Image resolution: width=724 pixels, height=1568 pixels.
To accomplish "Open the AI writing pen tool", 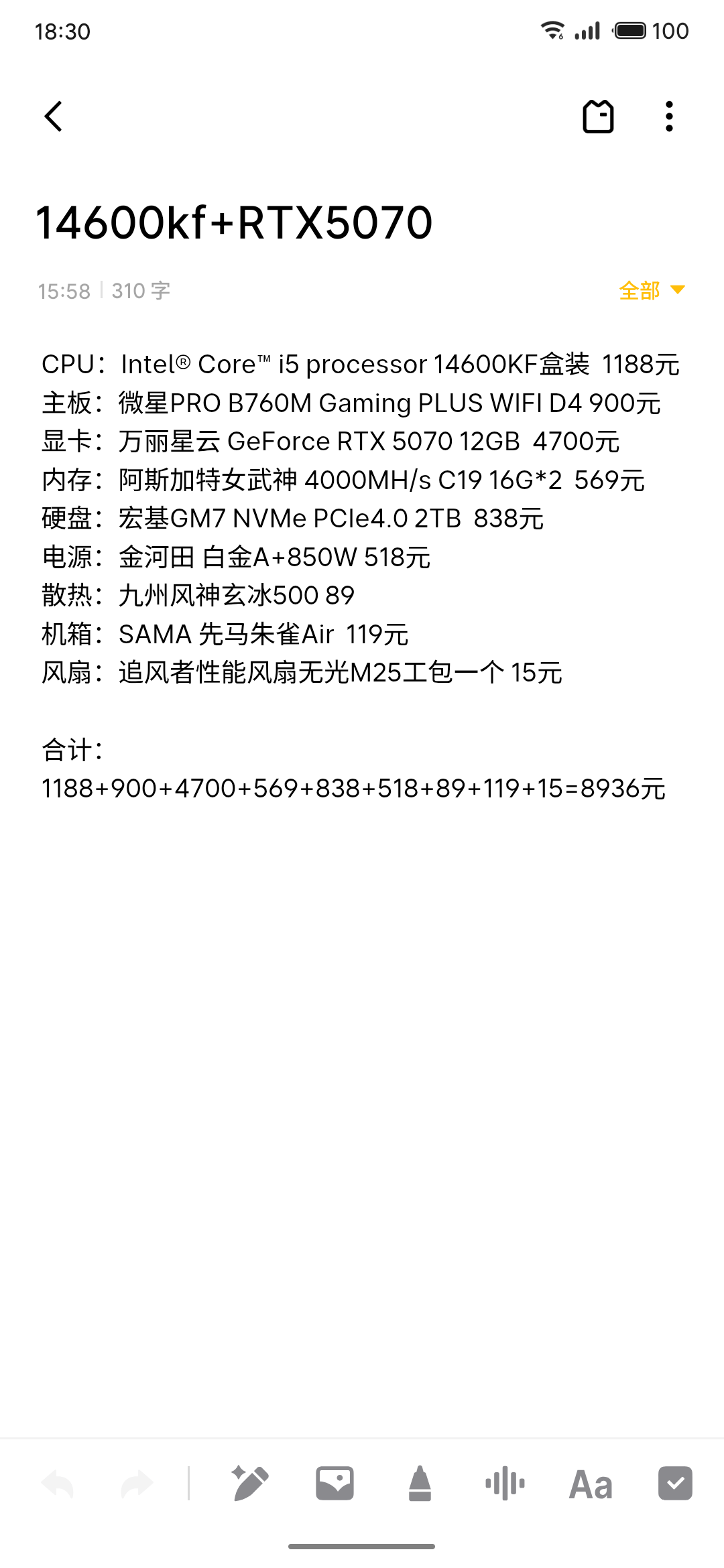I will pos(249,1483).
